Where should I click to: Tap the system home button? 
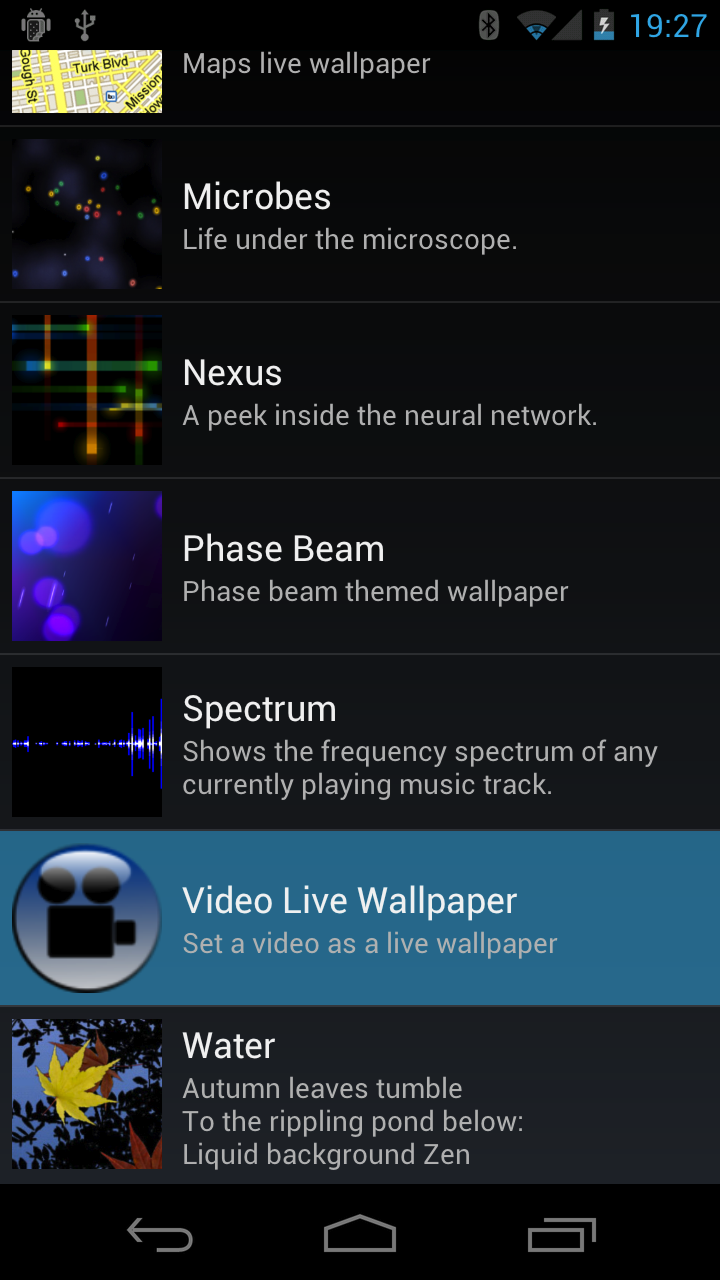pyautogui.click(x=360, y=1236)
